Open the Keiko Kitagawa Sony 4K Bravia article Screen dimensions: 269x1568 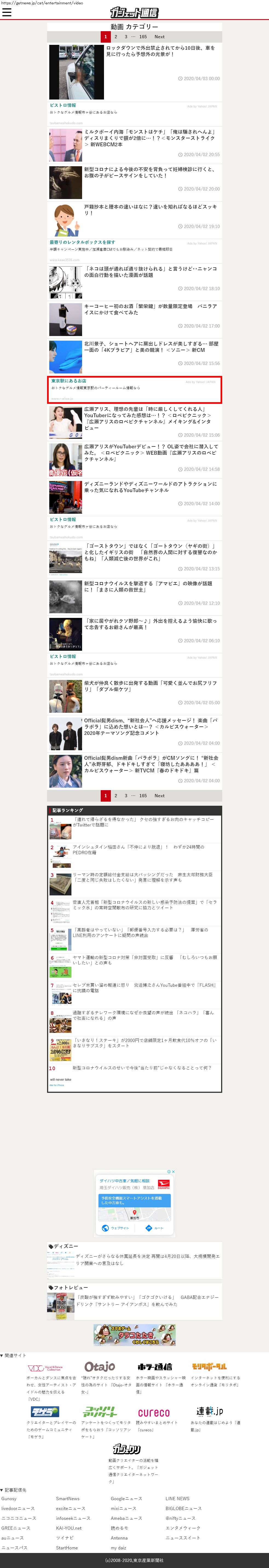150,346
